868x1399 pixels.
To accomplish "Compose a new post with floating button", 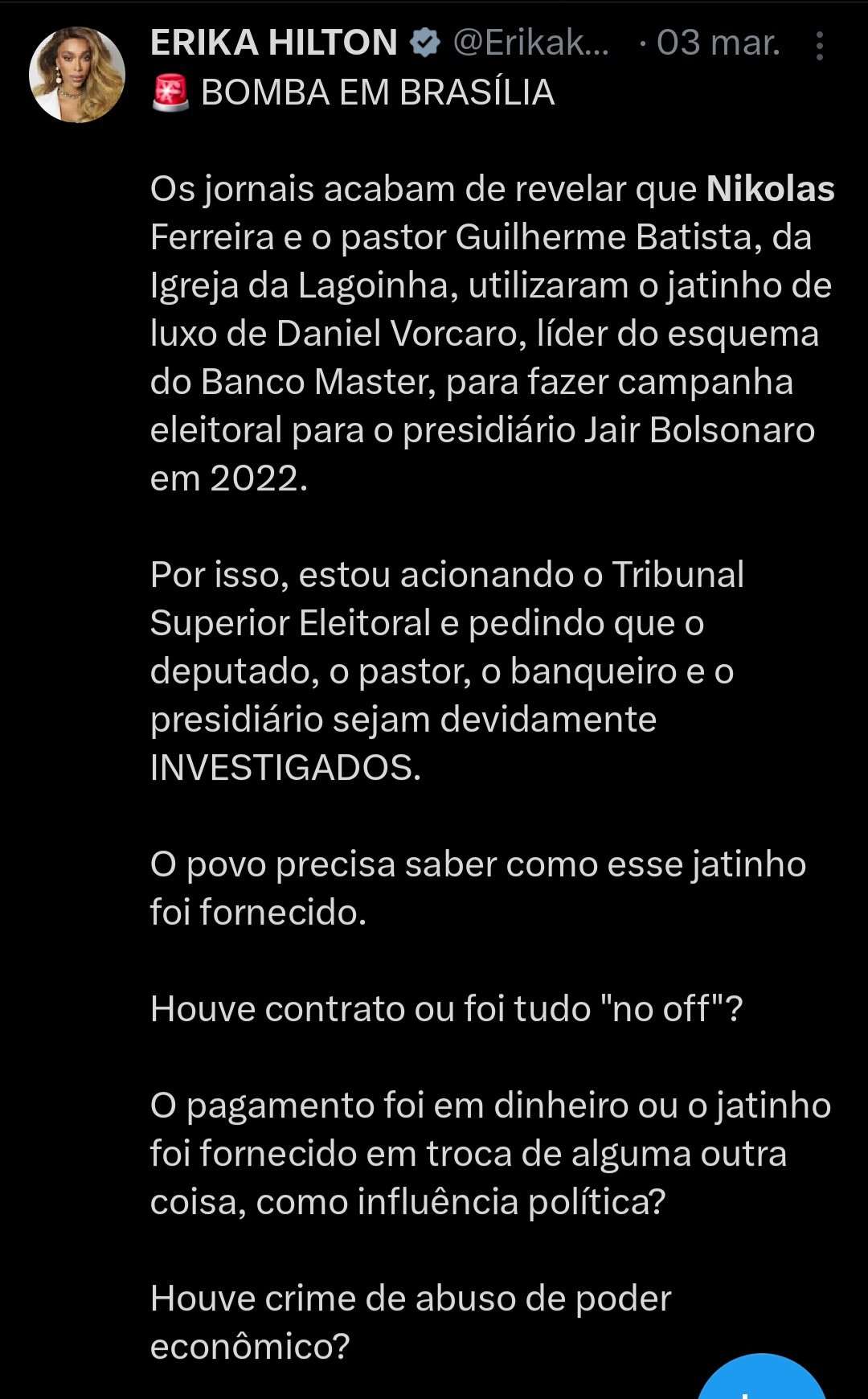I will click(762, 1380).
